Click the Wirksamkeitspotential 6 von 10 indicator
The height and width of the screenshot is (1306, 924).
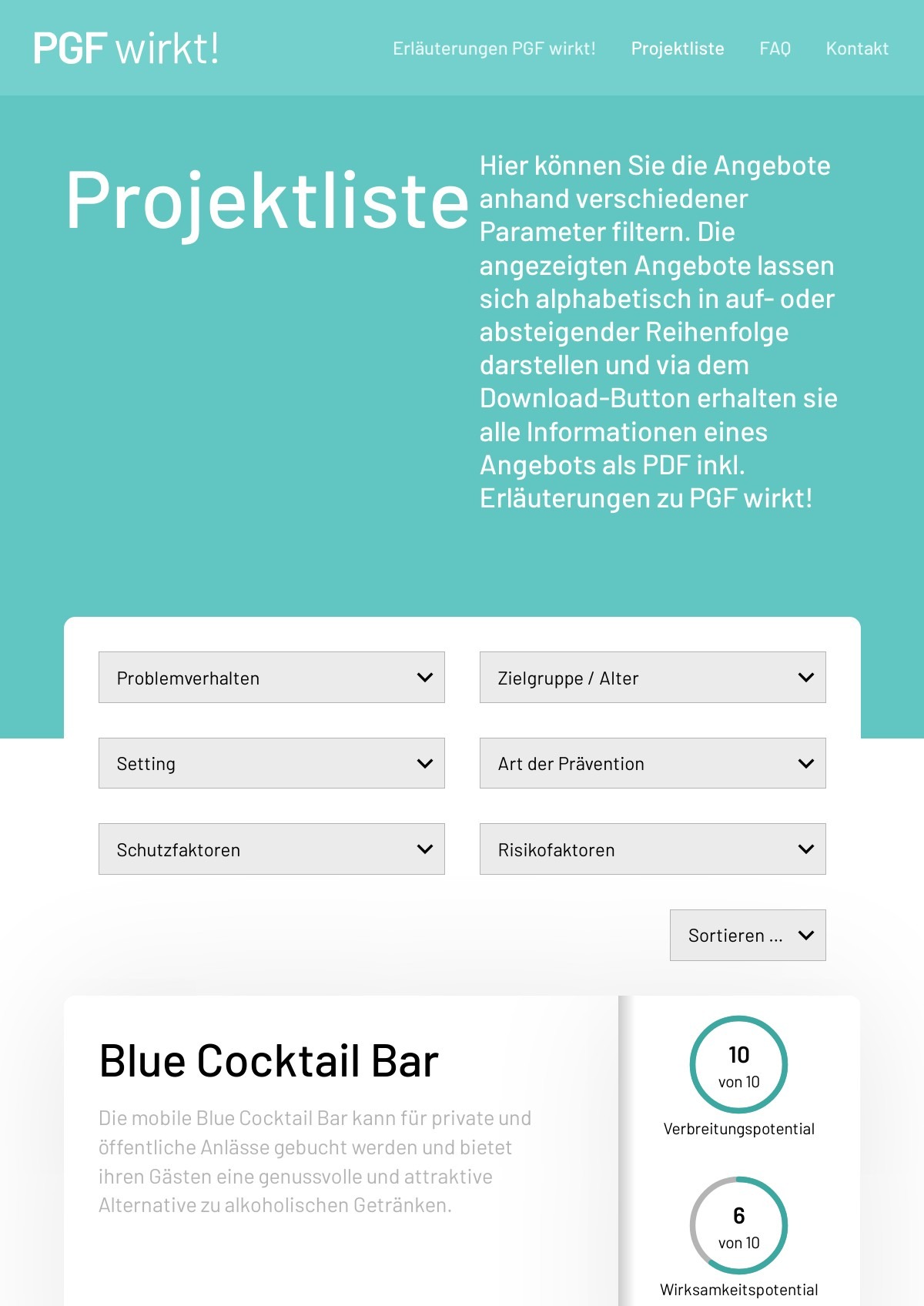pyautogui.click(x=738, y=1227)
